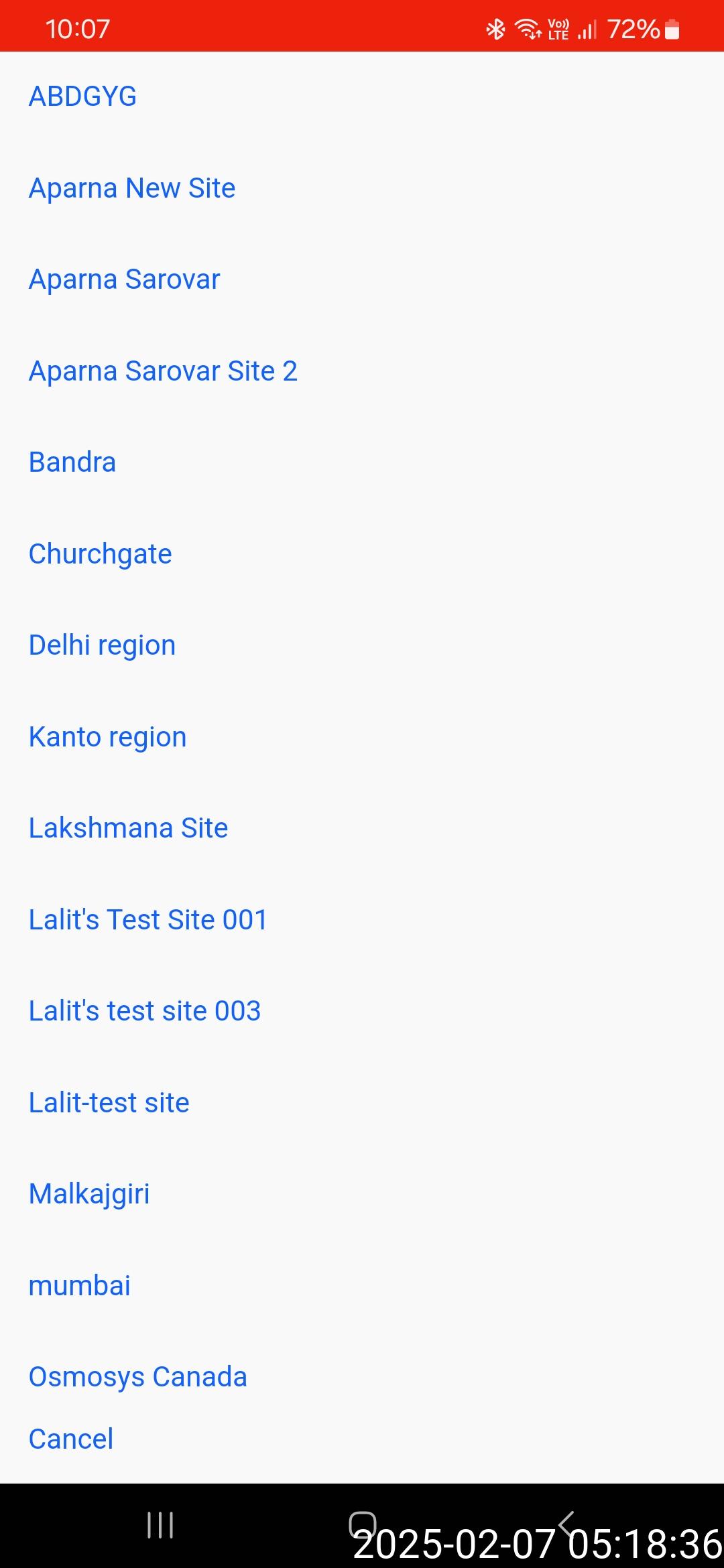Tap the mumbai option
Viewport: 724px width, 1568px height.
(x=80, y=1286)
